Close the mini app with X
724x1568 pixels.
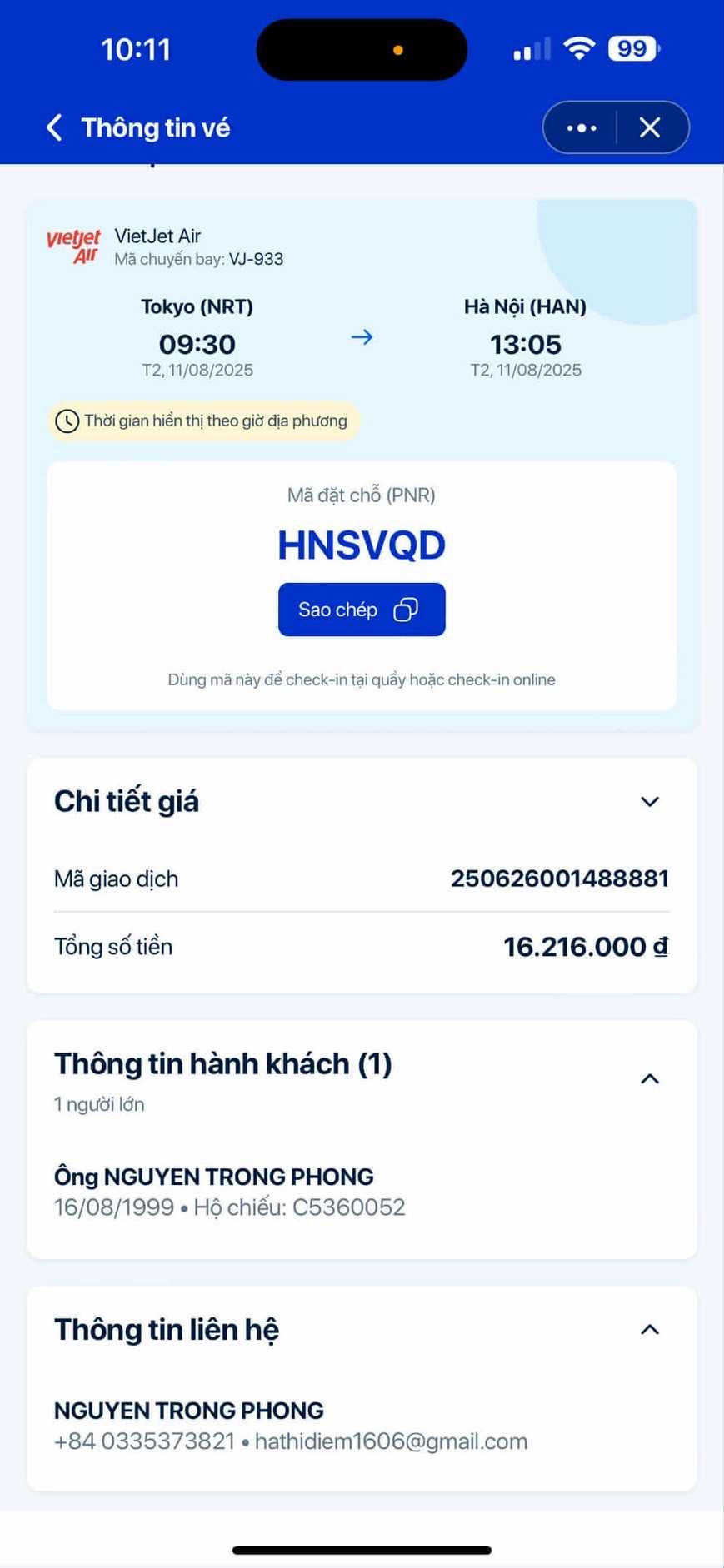pos(650,127)
